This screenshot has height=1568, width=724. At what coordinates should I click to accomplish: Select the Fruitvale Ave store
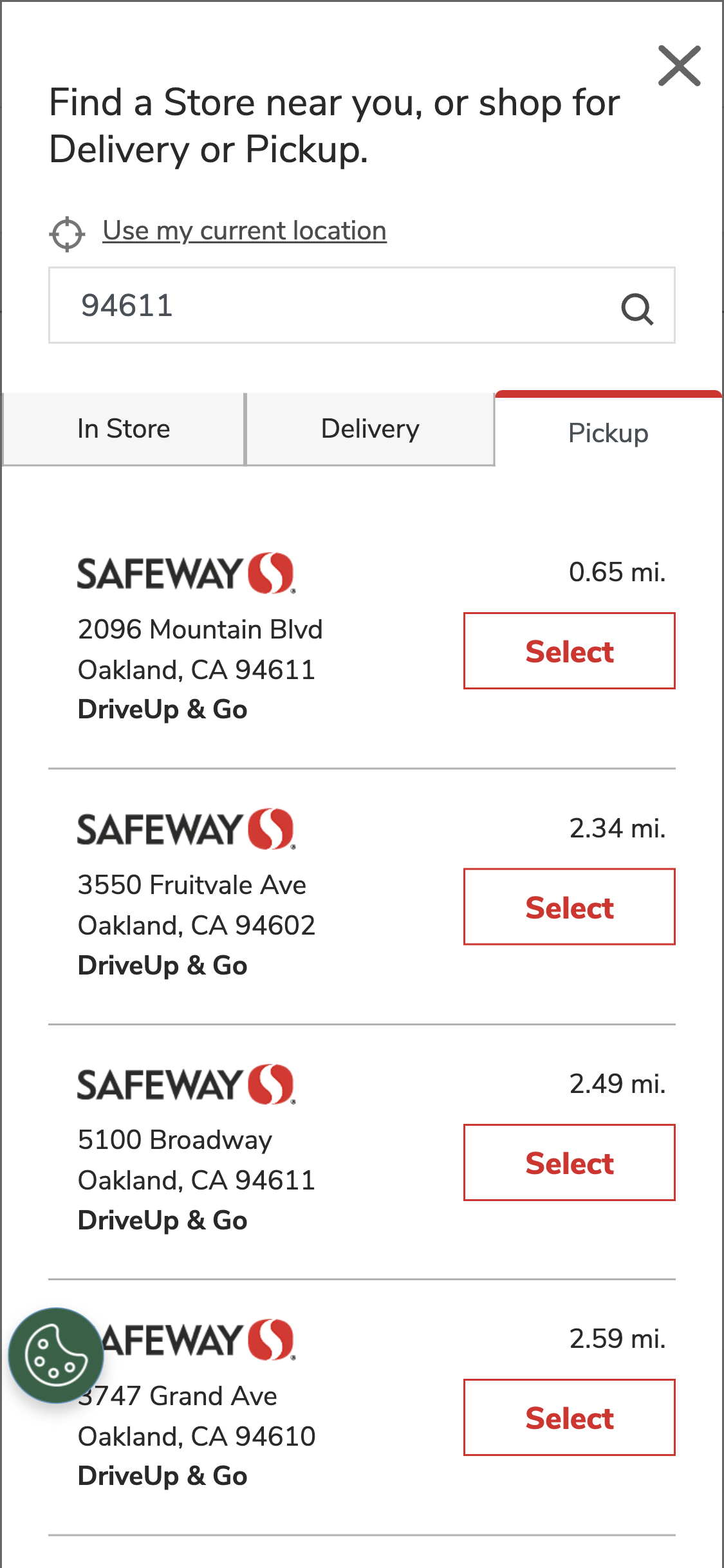(569, 907)
